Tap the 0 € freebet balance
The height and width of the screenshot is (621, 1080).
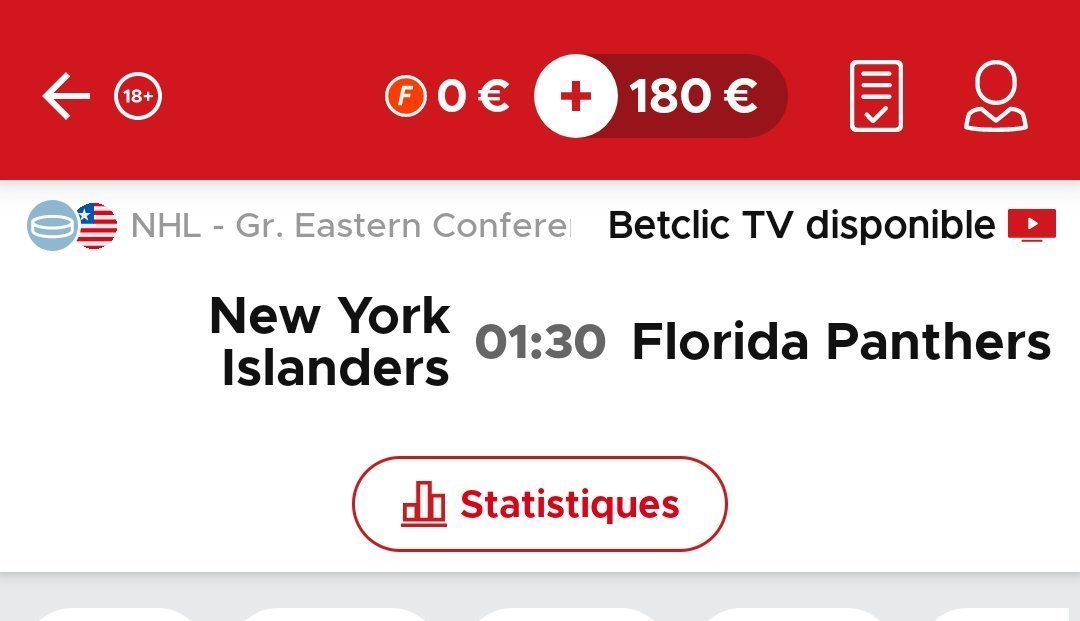(449, 96)
